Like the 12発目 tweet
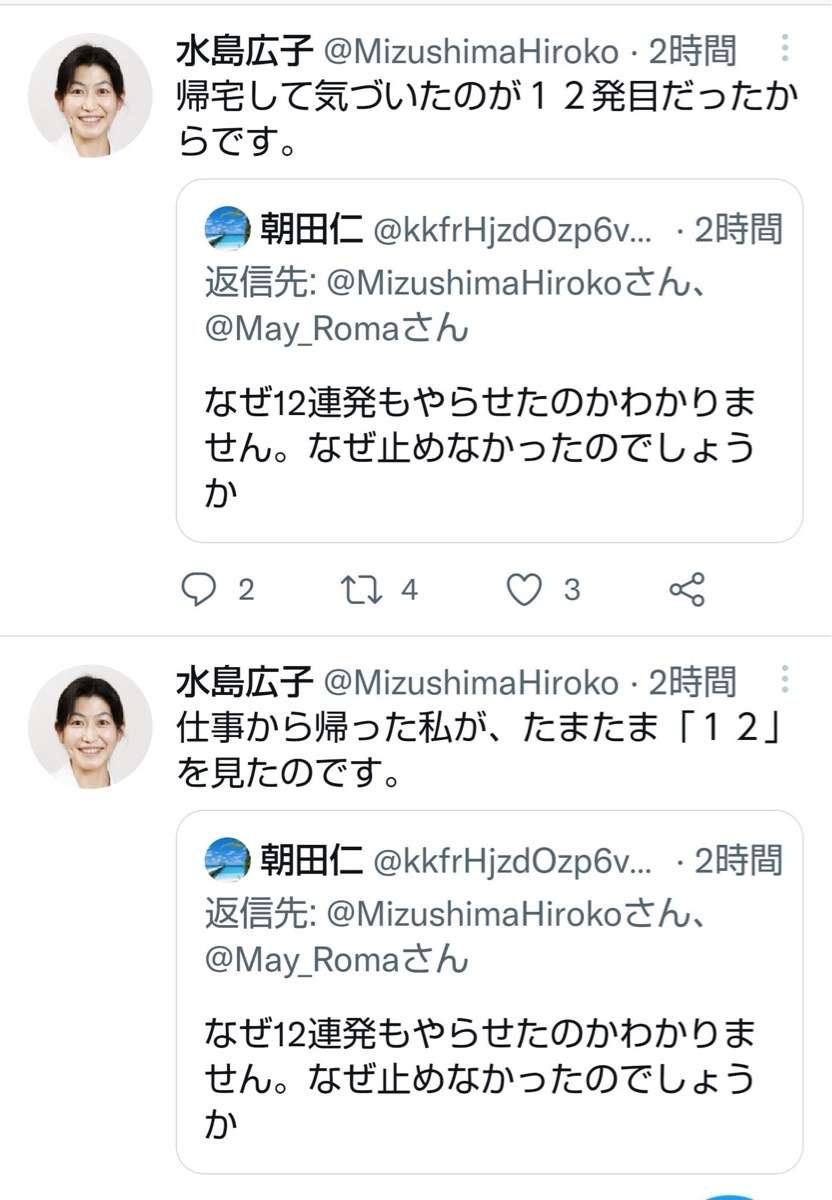The height and width of the screenshot is (1200, 832). (x=523, y=590)
